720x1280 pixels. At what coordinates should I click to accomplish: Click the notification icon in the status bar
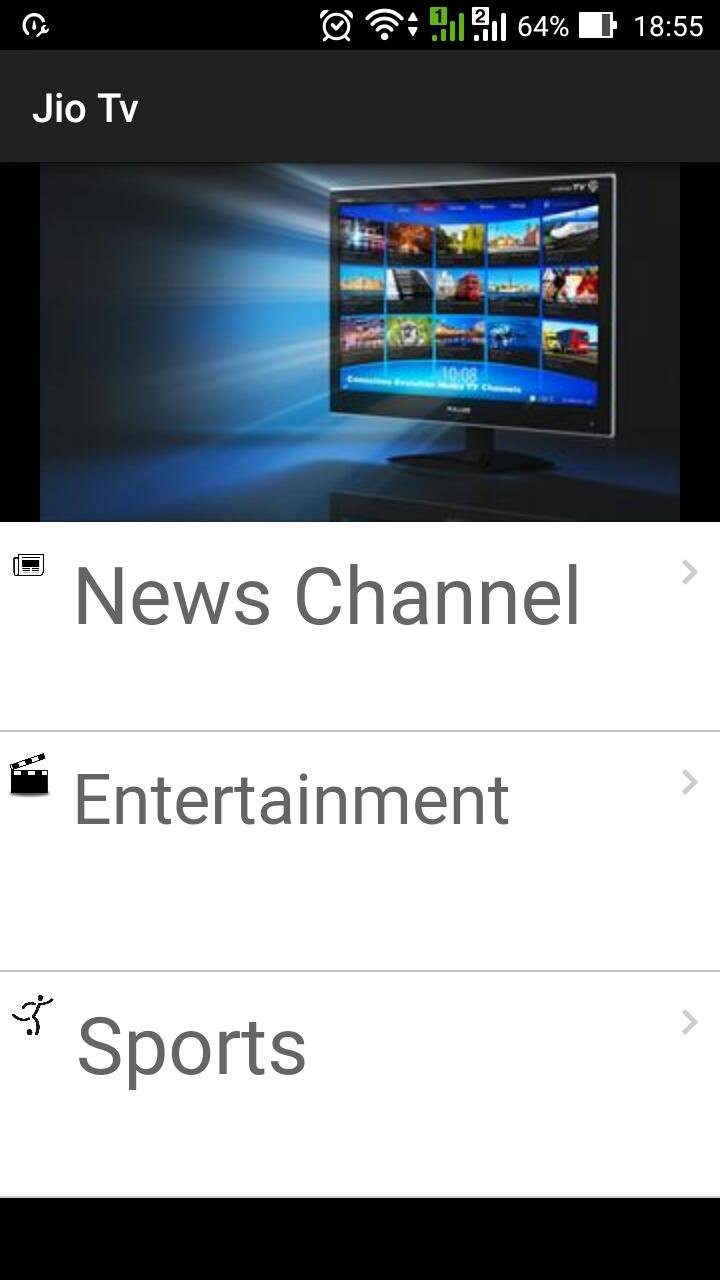(36, 26)
